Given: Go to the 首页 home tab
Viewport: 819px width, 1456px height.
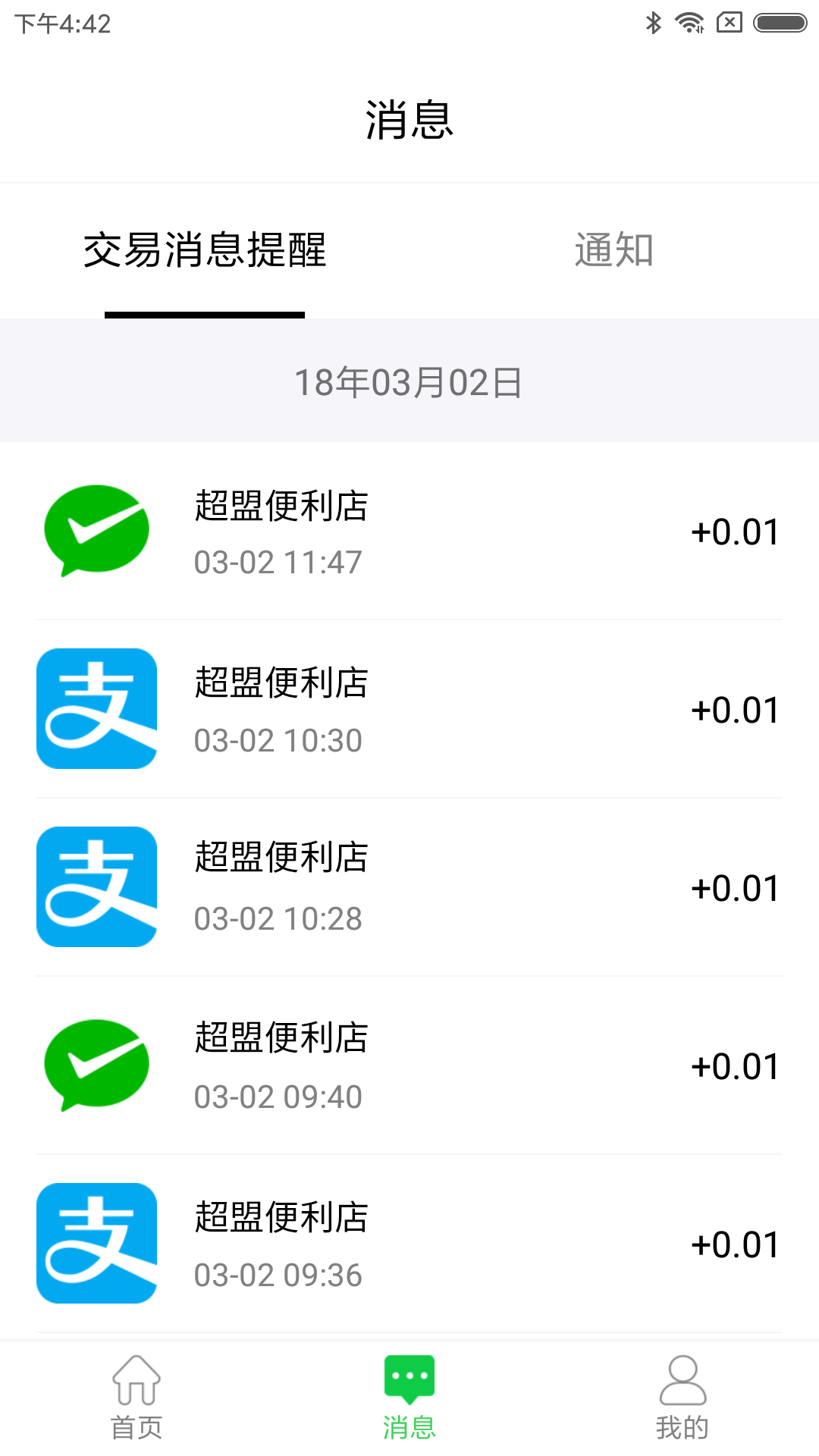Looking at the screenshot, I should [136, 1398].
